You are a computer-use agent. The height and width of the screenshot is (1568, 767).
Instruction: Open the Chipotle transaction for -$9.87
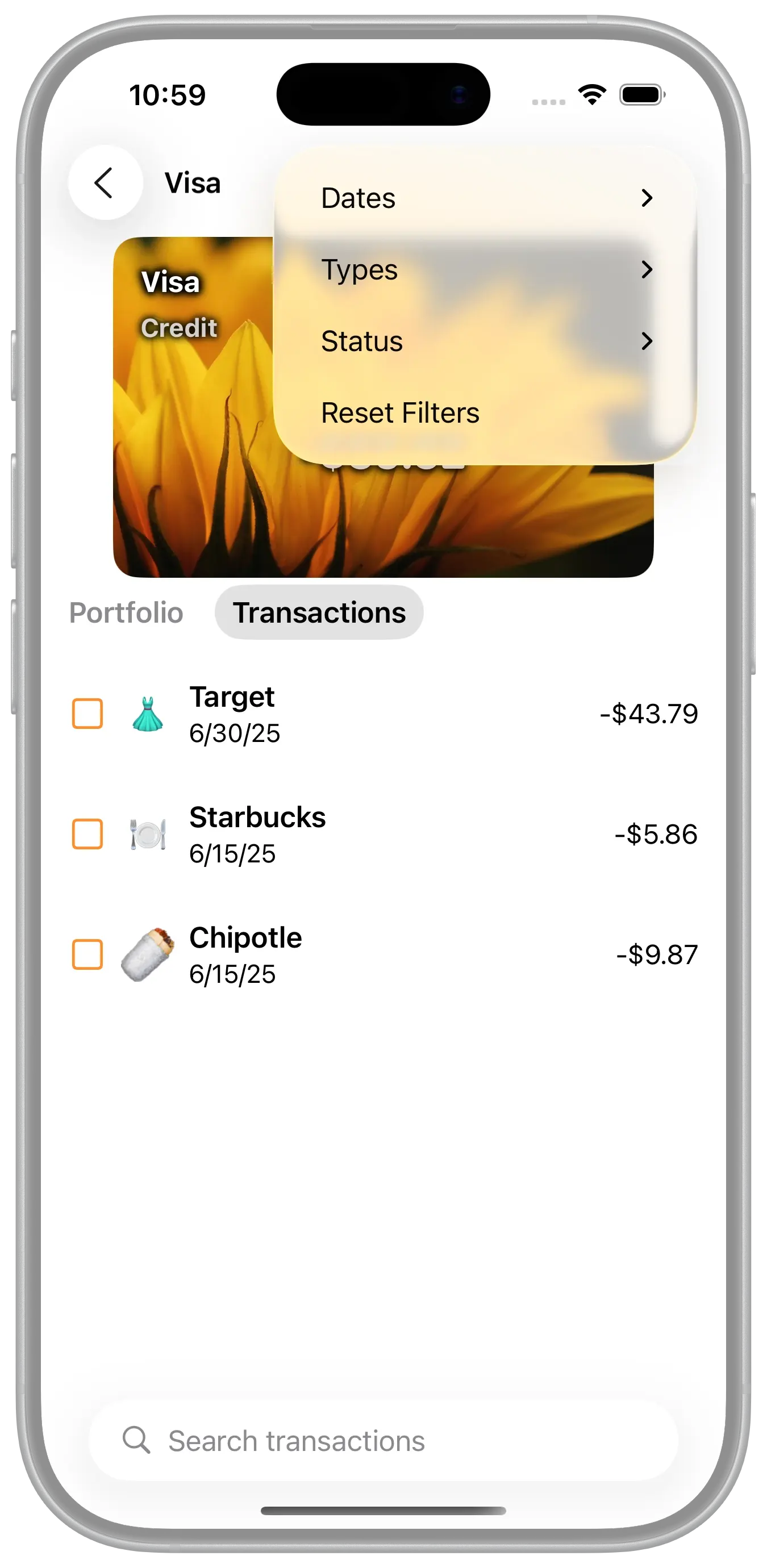point(426,954)
